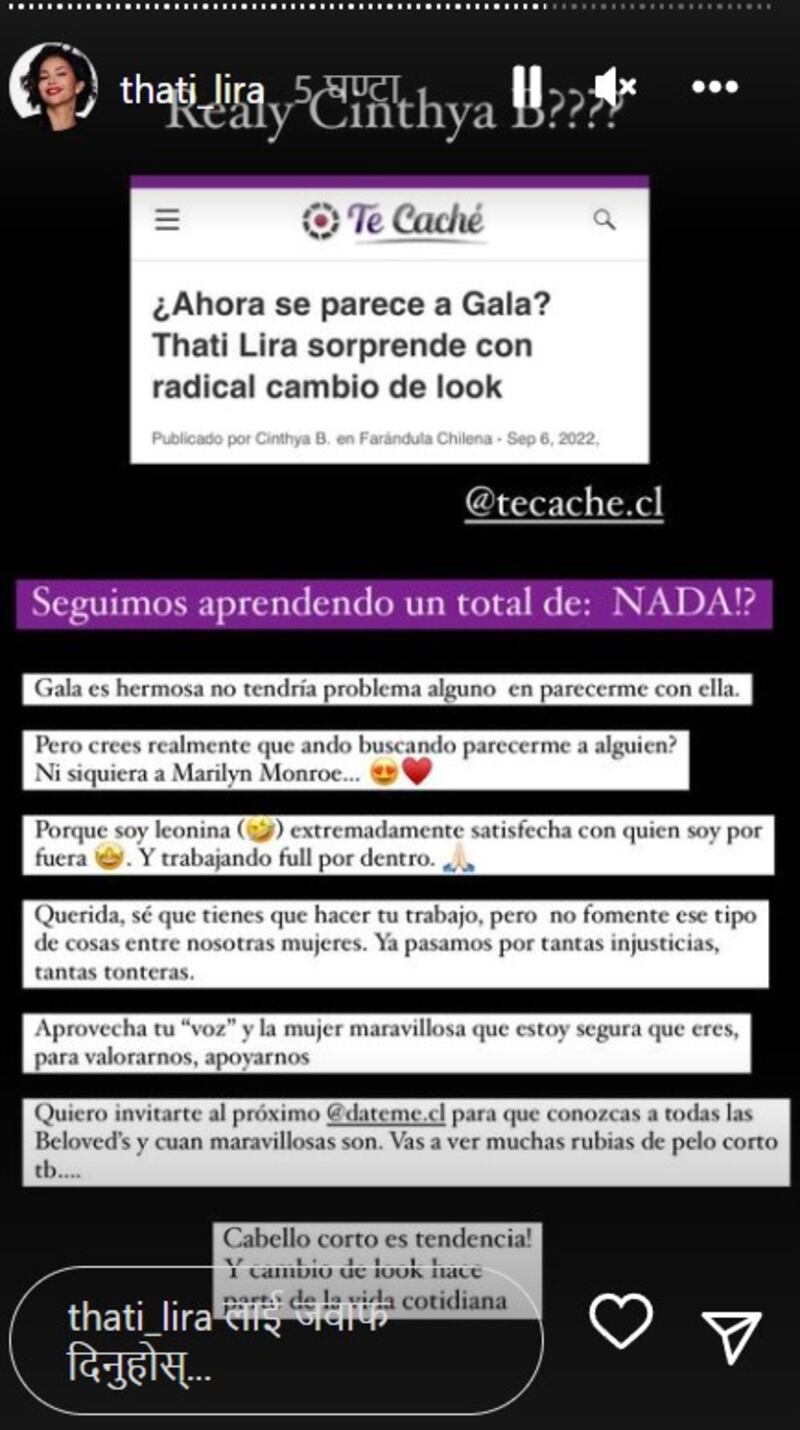Like this story with the heart

pyautogui.click(x=621, y=1321)
